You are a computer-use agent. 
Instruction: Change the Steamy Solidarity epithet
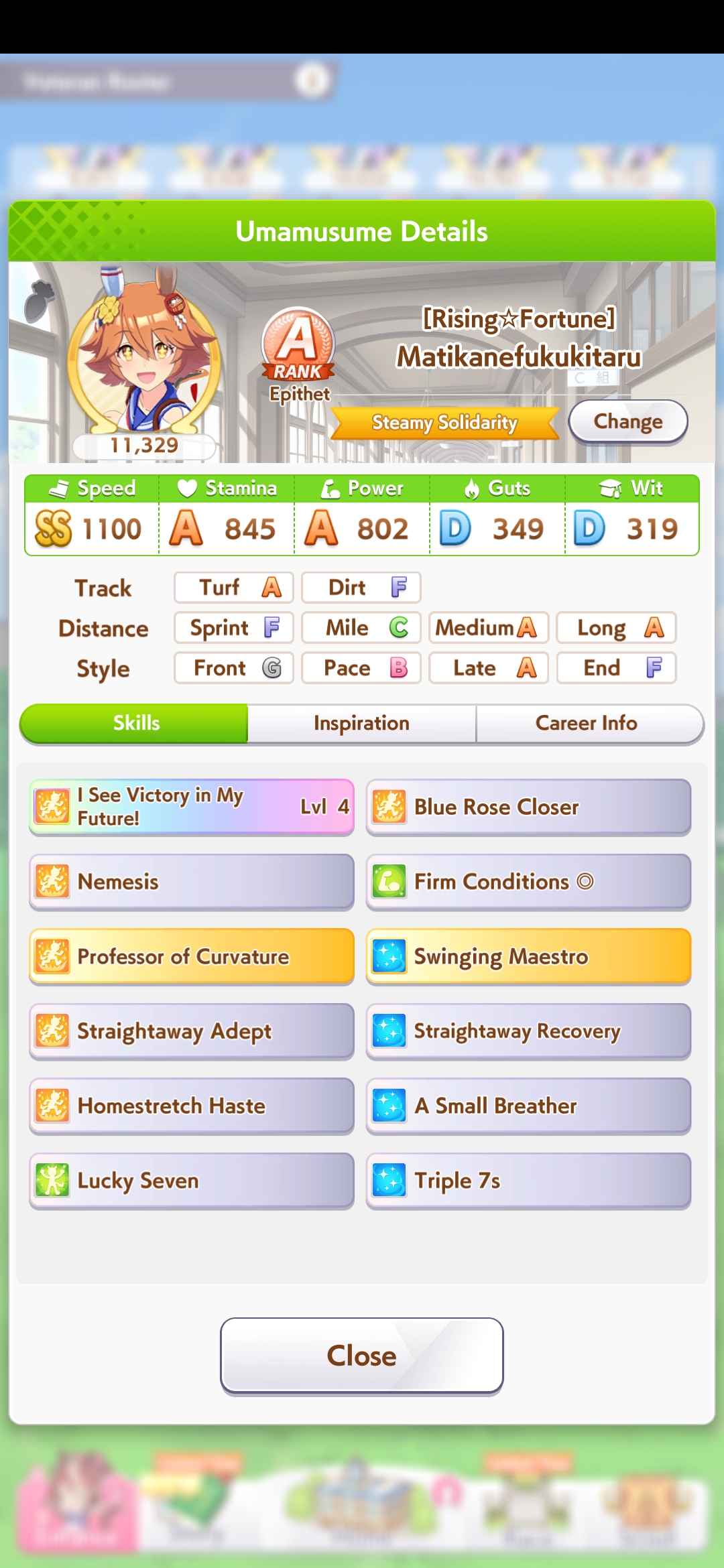627,421
